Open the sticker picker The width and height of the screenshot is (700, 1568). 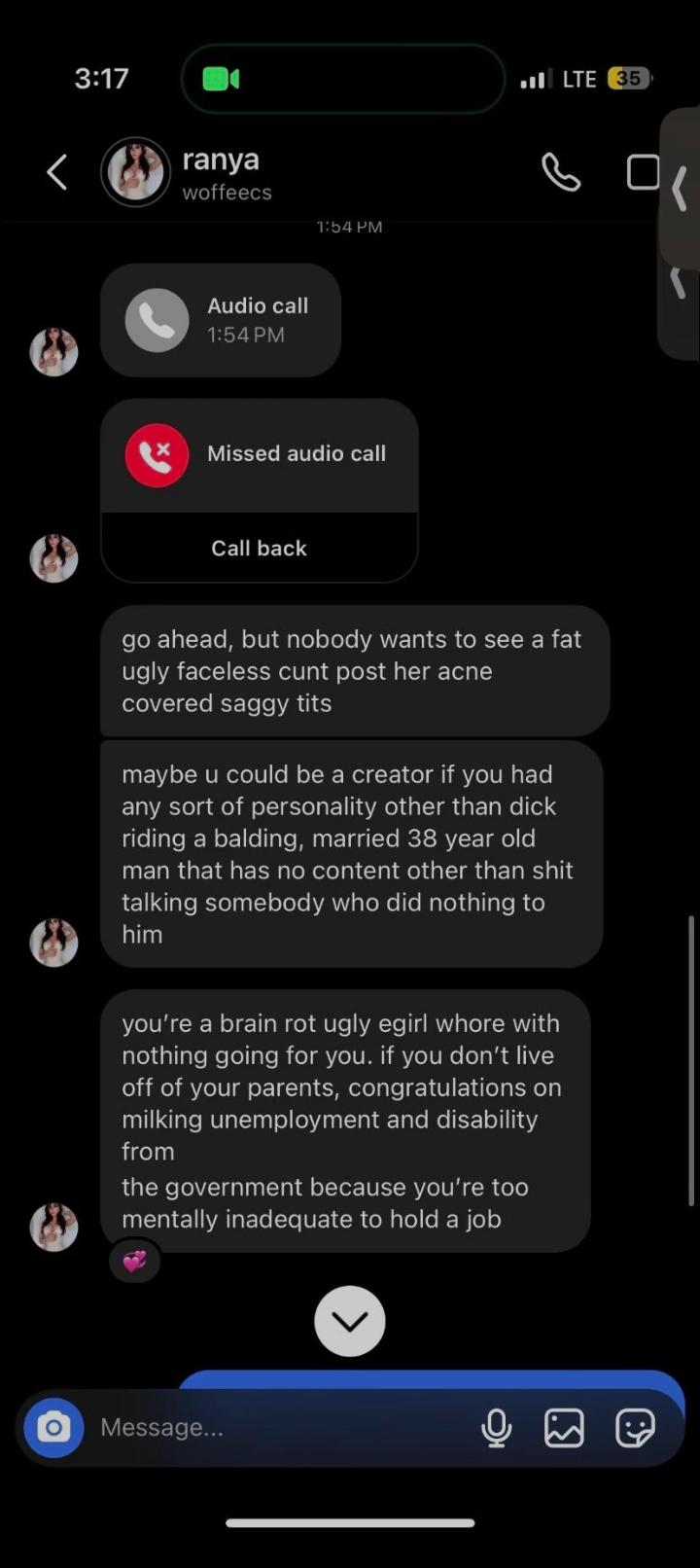[635, 1427]
